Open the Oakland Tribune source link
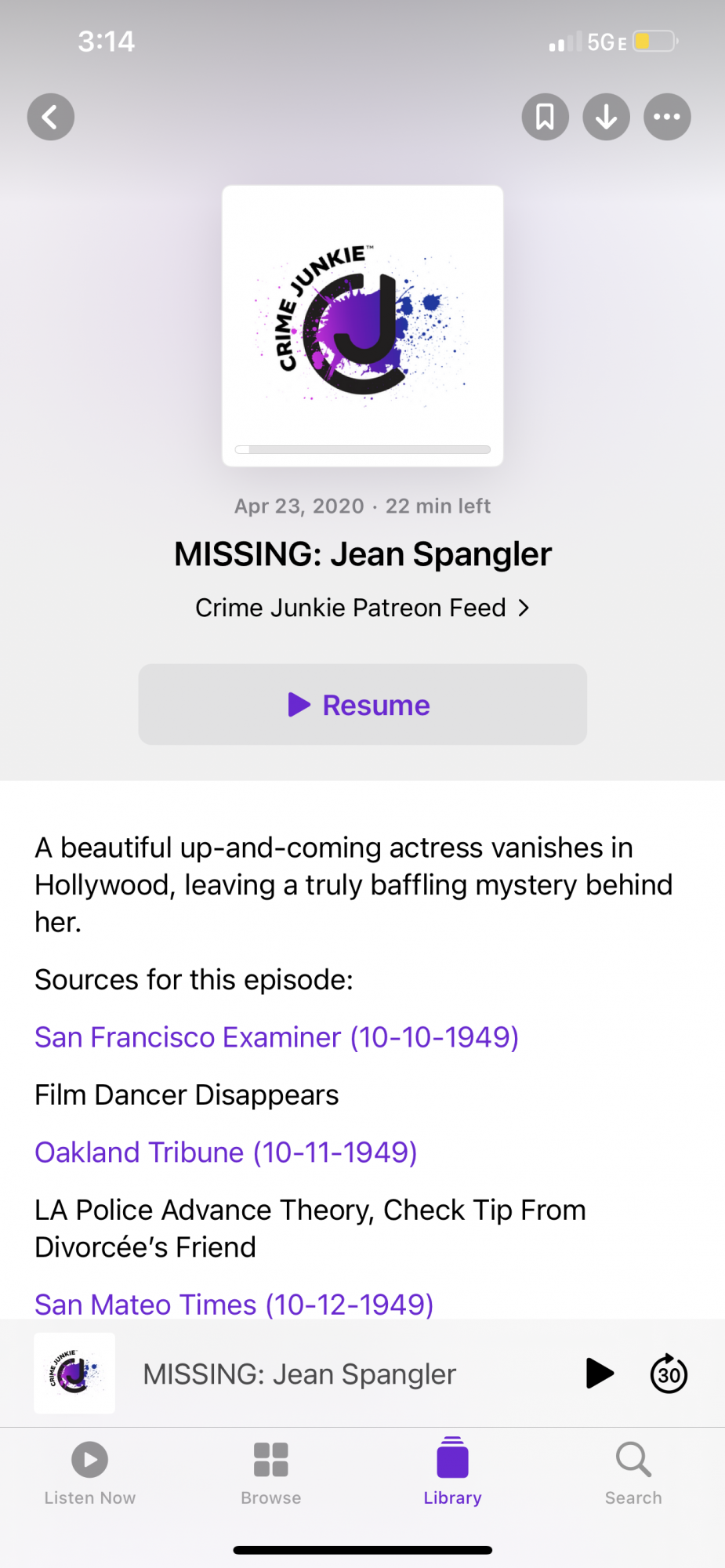This screenshot has height=1568, width=725. coord(226,1152)
